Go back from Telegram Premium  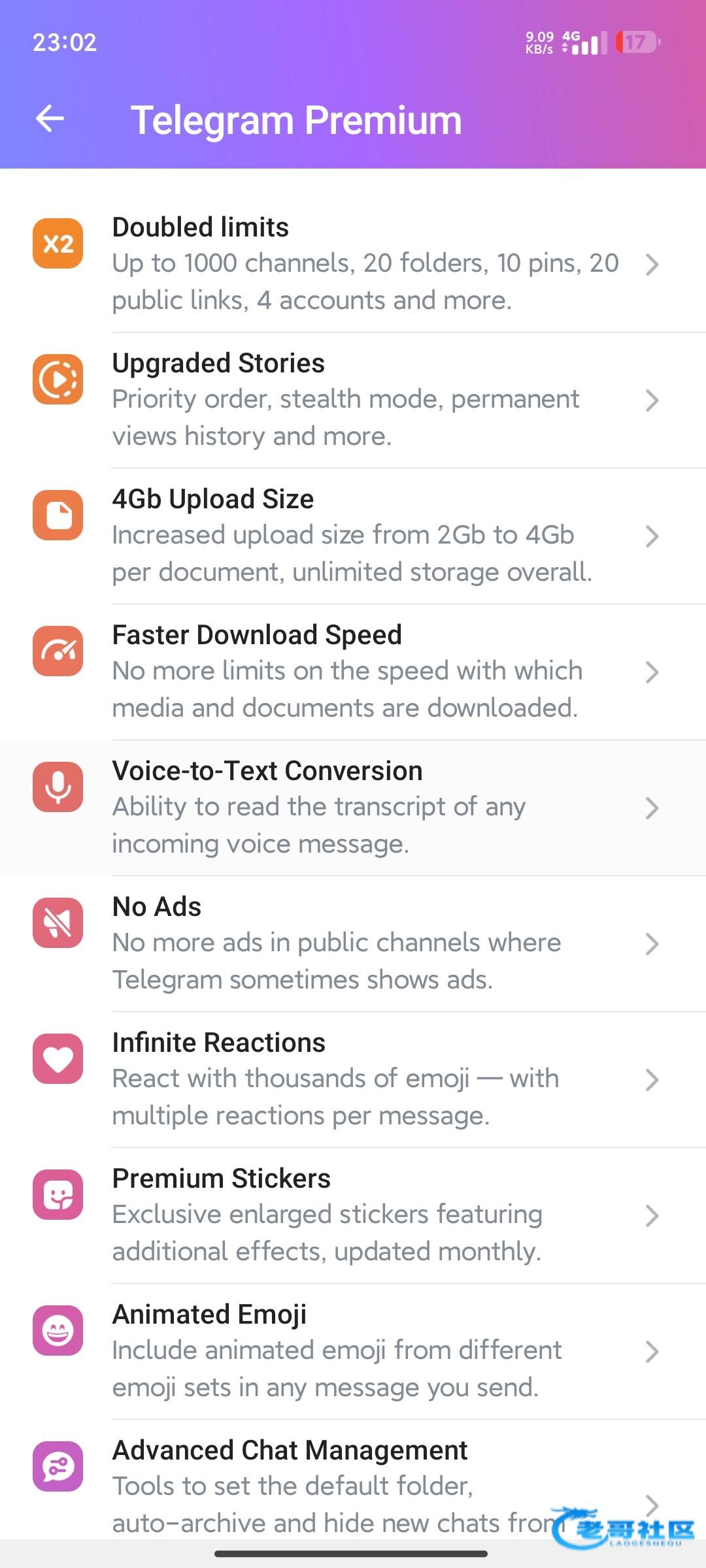coord(50,119)
